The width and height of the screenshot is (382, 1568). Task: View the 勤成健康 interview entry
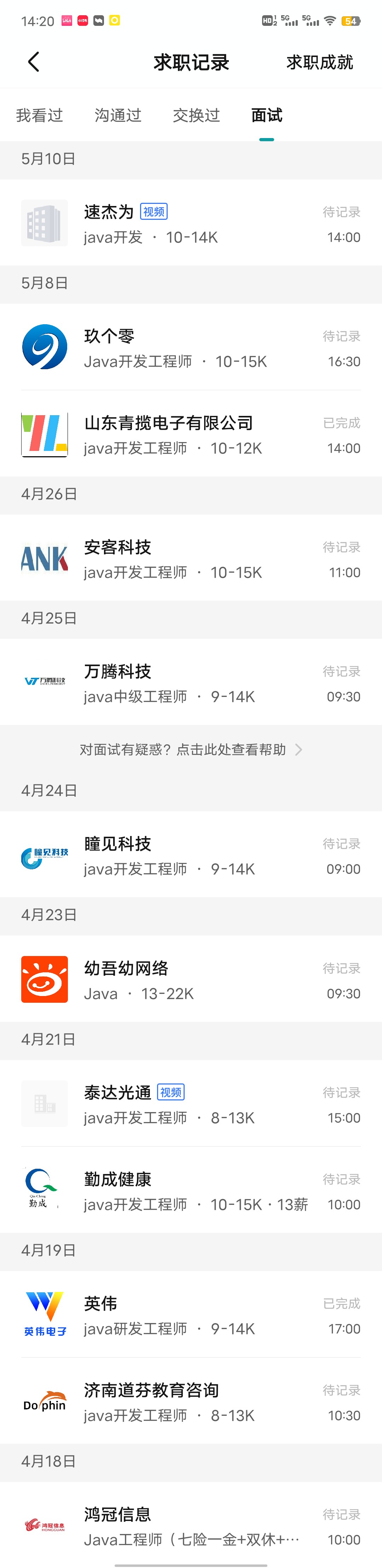pyautogui.click(x=191, y=1191)
